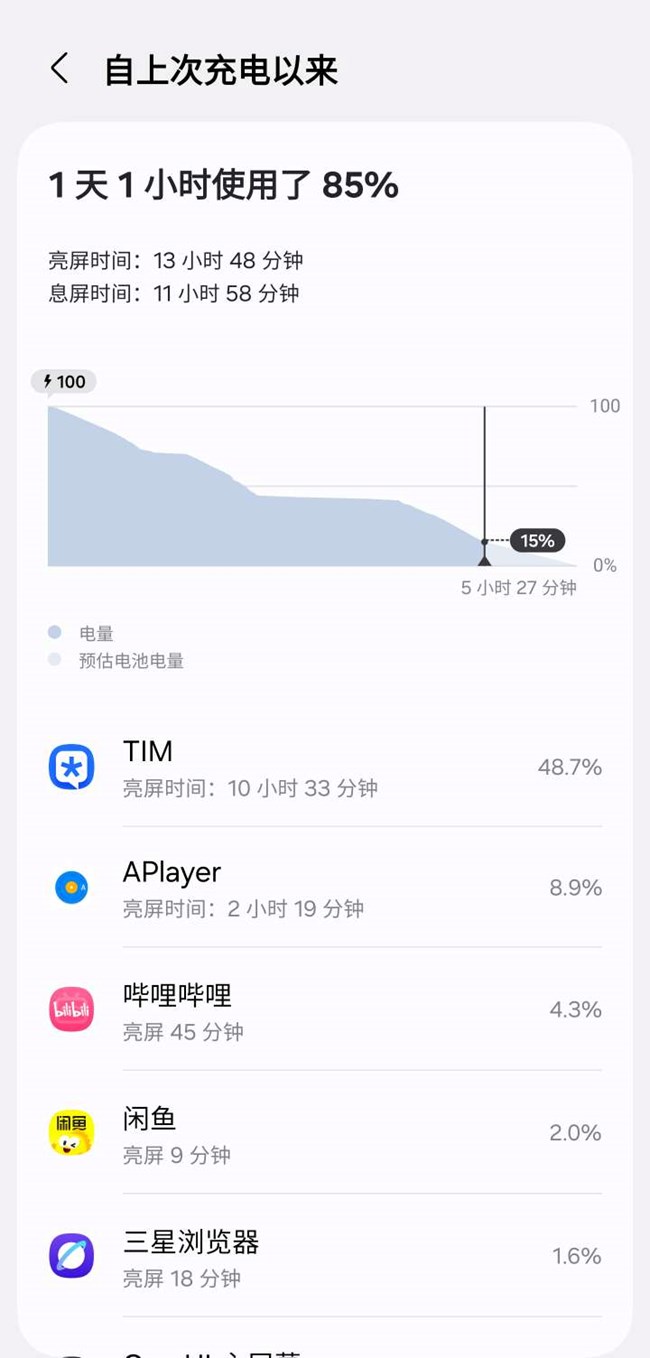Go back from 自上次充电以来 page
Screen dimensions: 650x1358
[x=60, y=69]
